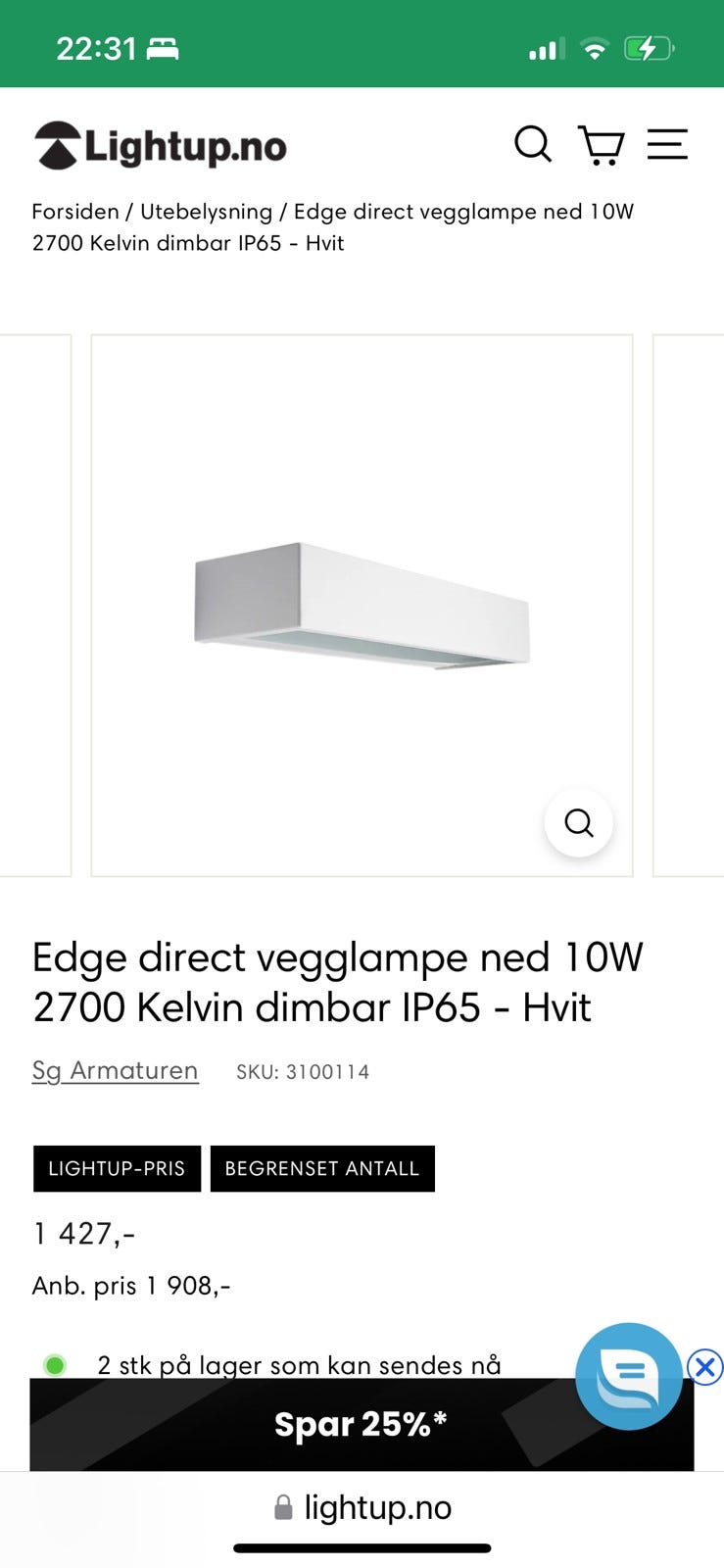Open the Utebelysning breadcrumb category

click(x=206, y=212)
